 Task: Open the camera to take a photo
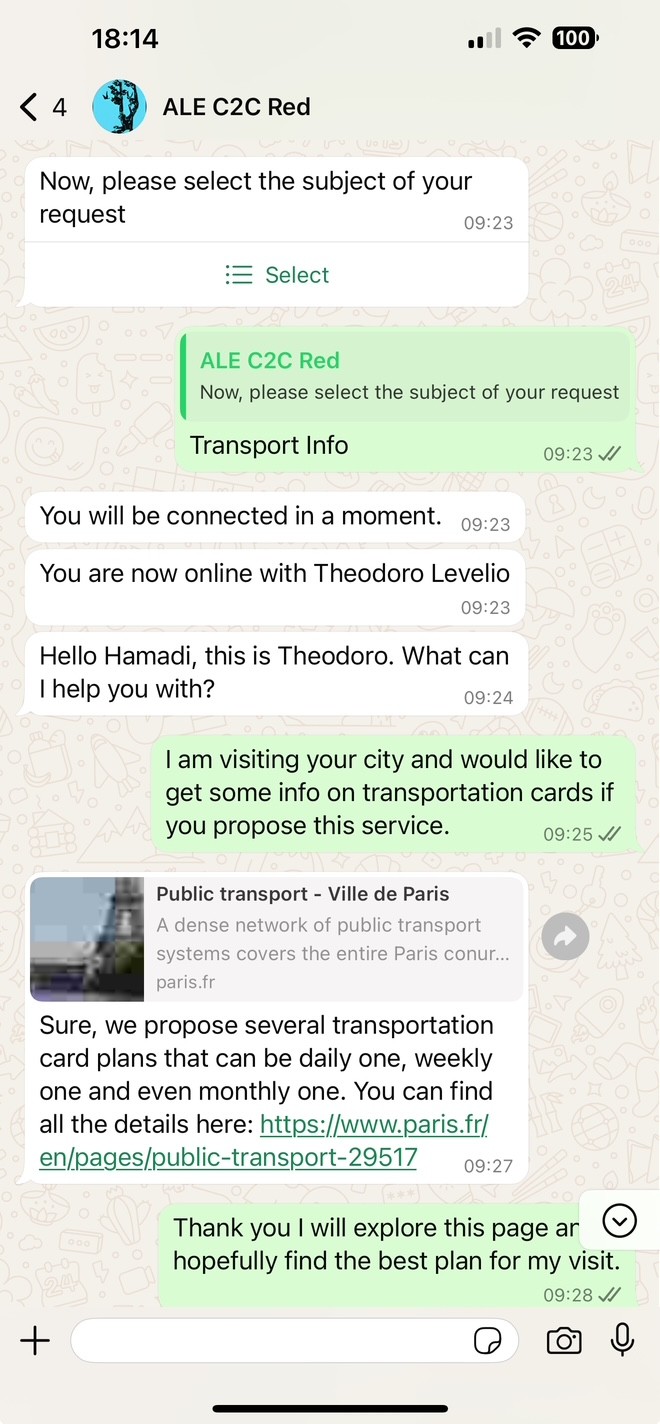tap(564, 1341)
